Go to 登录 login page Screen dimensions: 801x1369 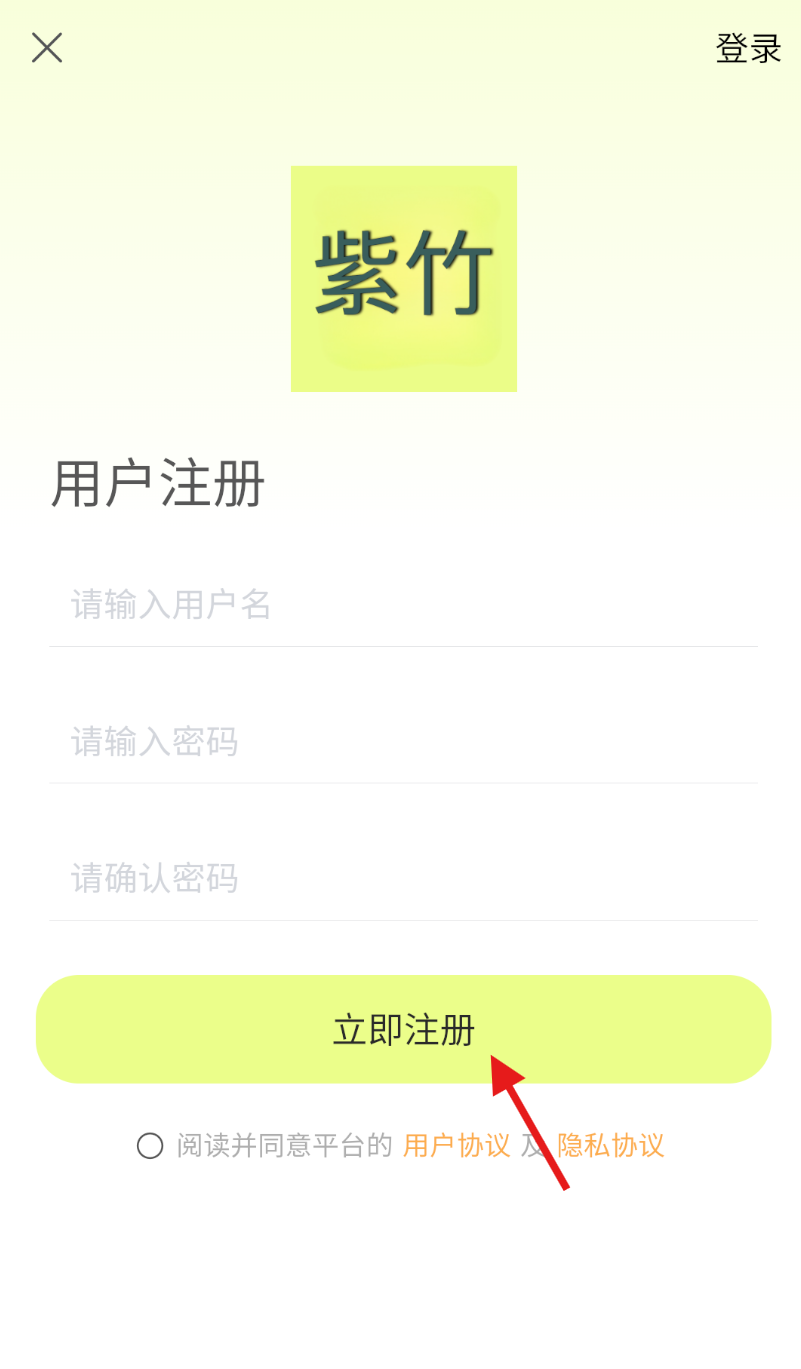click(x=748, y=49)
